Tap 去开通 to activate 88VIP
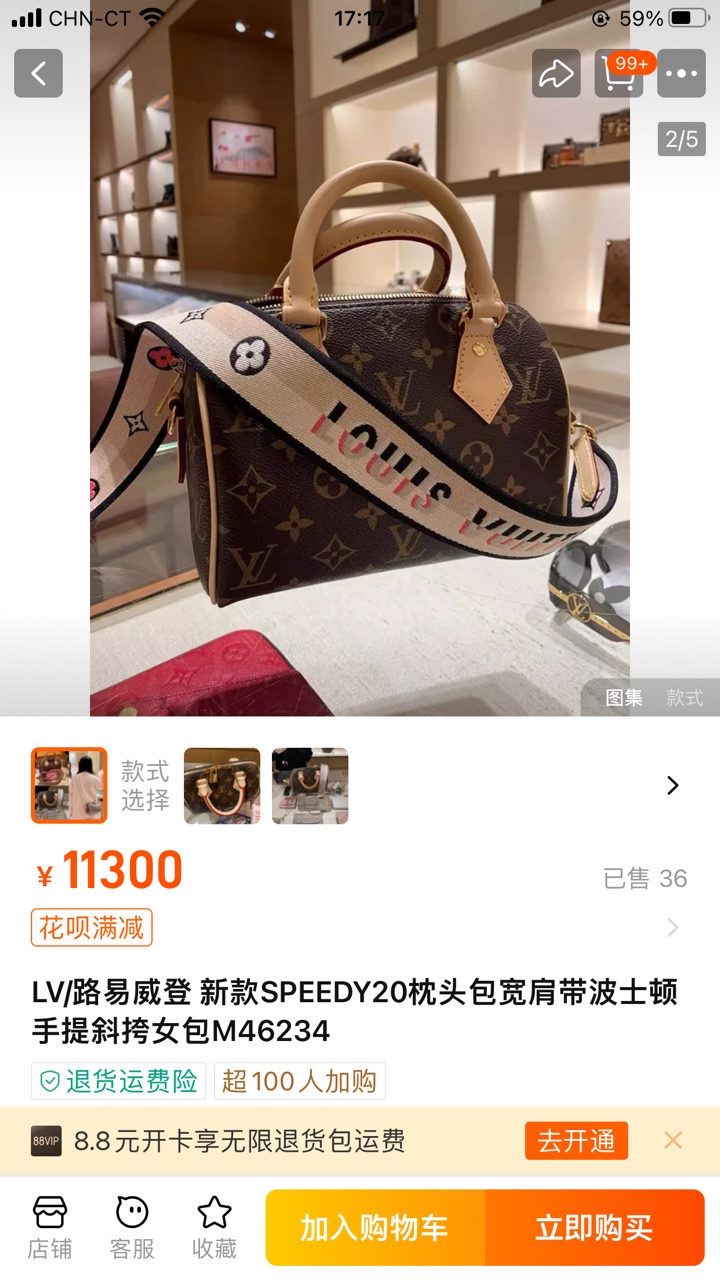Screen dimensions: 720x1280 coord(576,1141)
